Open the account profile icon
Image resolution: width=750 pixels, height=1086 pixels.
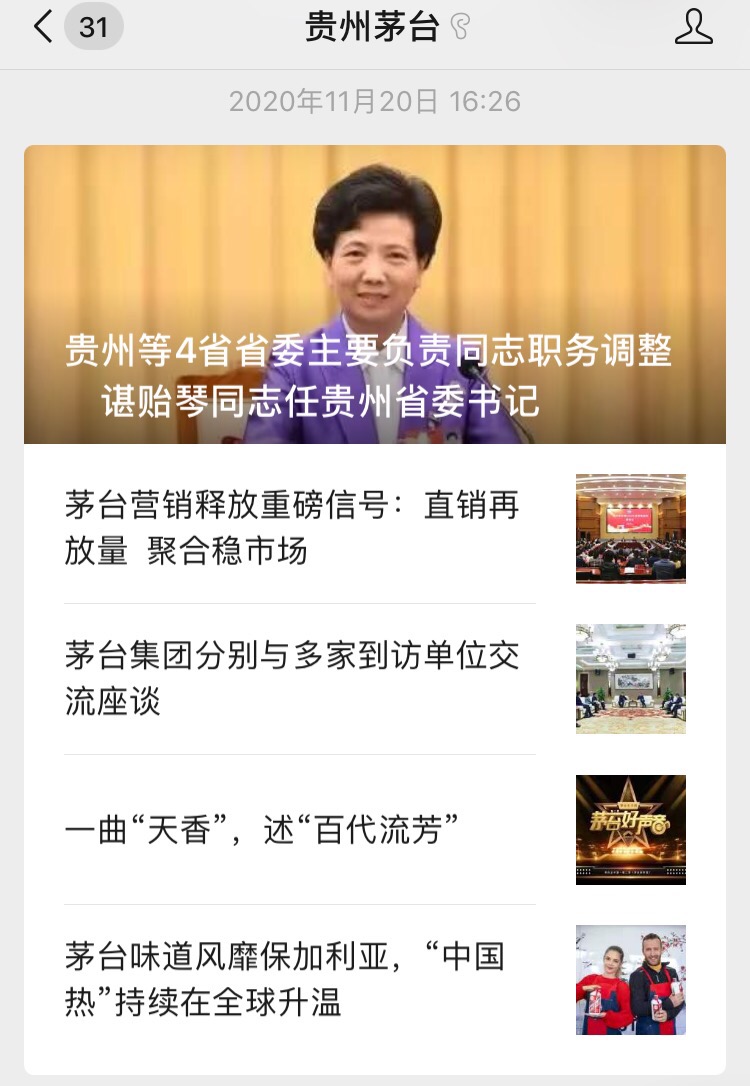coord(693,27)
